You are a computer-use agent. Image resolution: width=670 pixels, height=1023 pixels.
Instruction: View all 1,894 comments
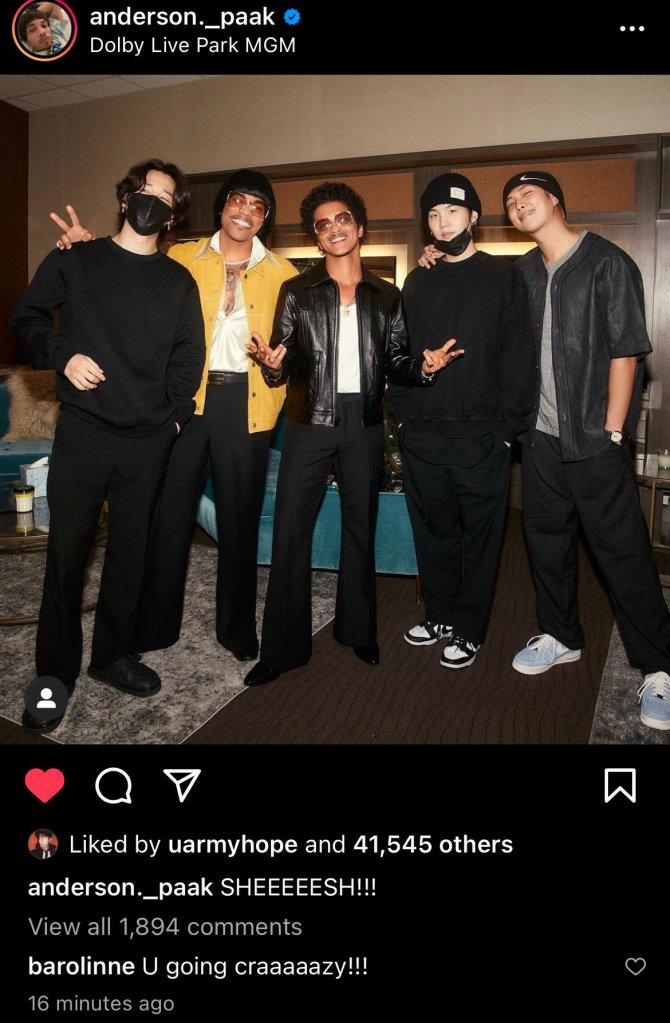click(x=165, y=927)
